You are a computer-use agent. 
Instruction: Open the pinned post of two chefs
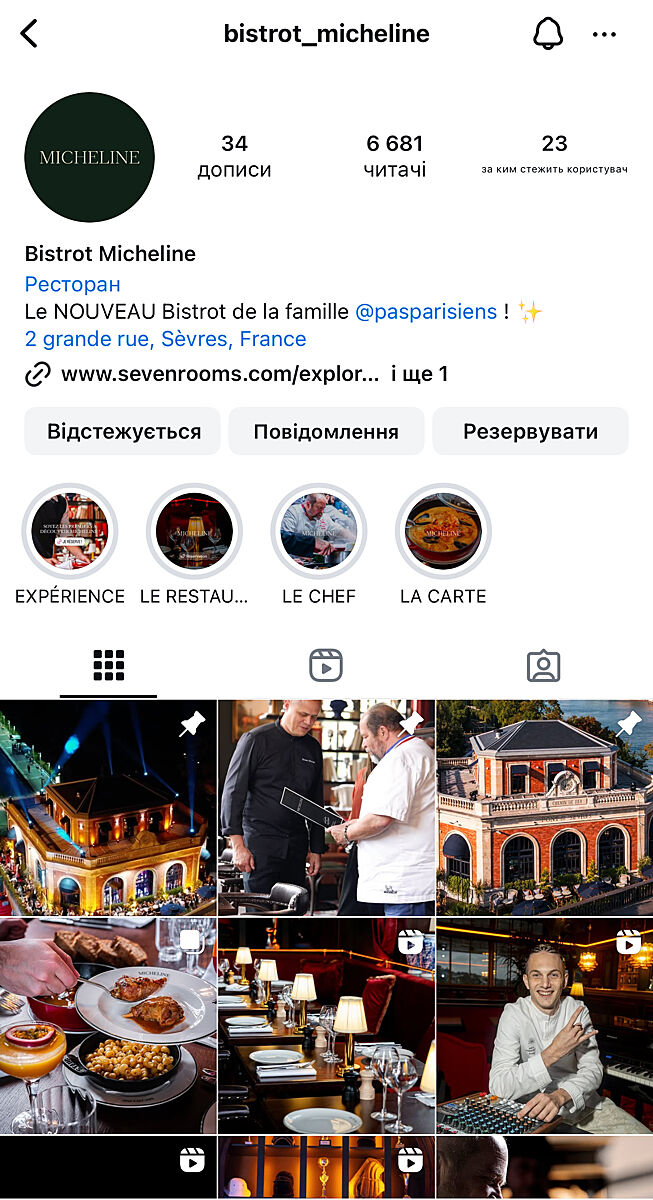pyautogui.click(x=326, y=808)
